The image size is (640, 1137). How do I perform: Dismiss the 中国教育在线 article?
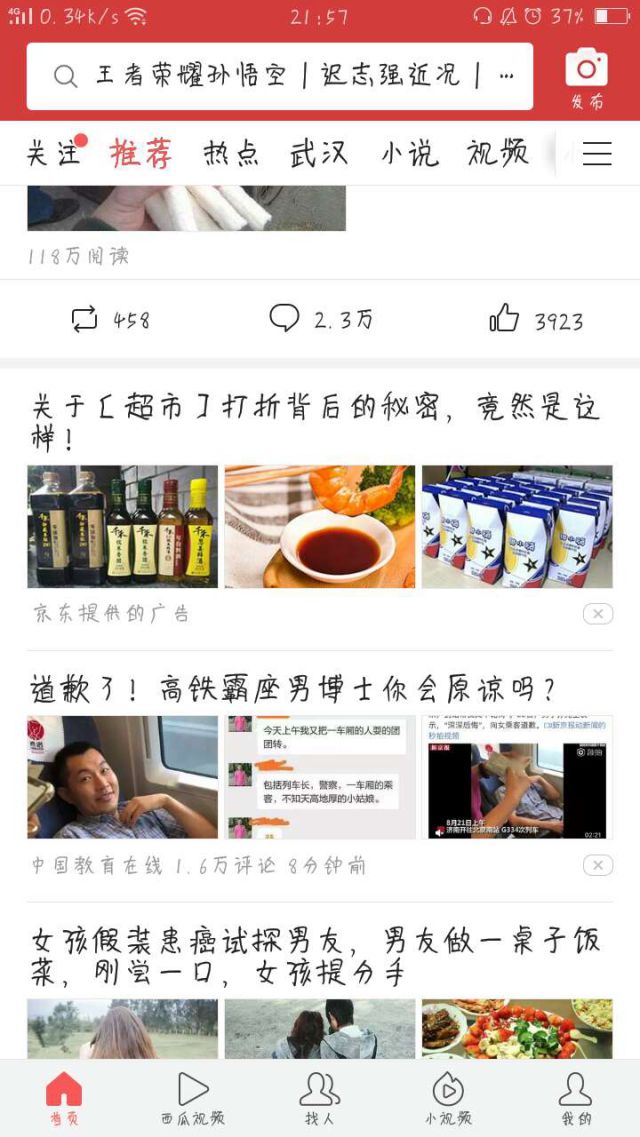click(x=597, y=865)
